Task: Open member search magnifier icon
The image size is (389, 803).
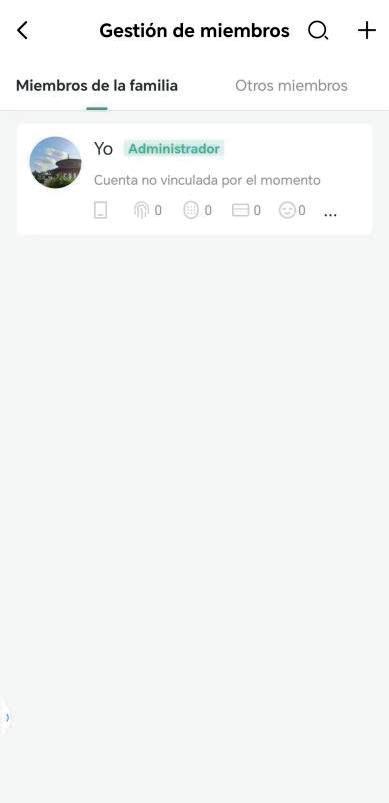Action: point(318,31)
